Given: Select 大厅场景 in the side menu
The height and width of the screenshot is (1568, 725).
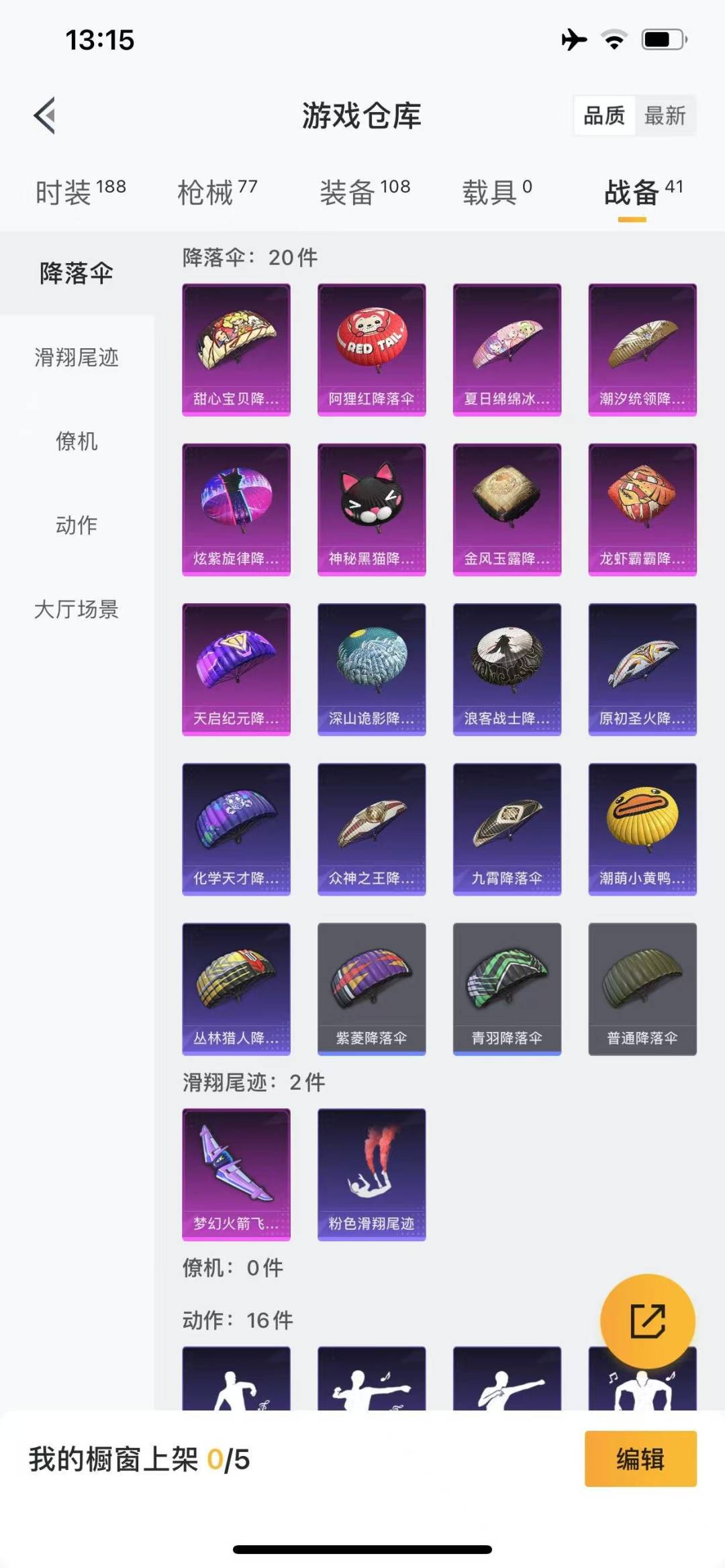Looking at the screenshot, I should pos(77,609).
